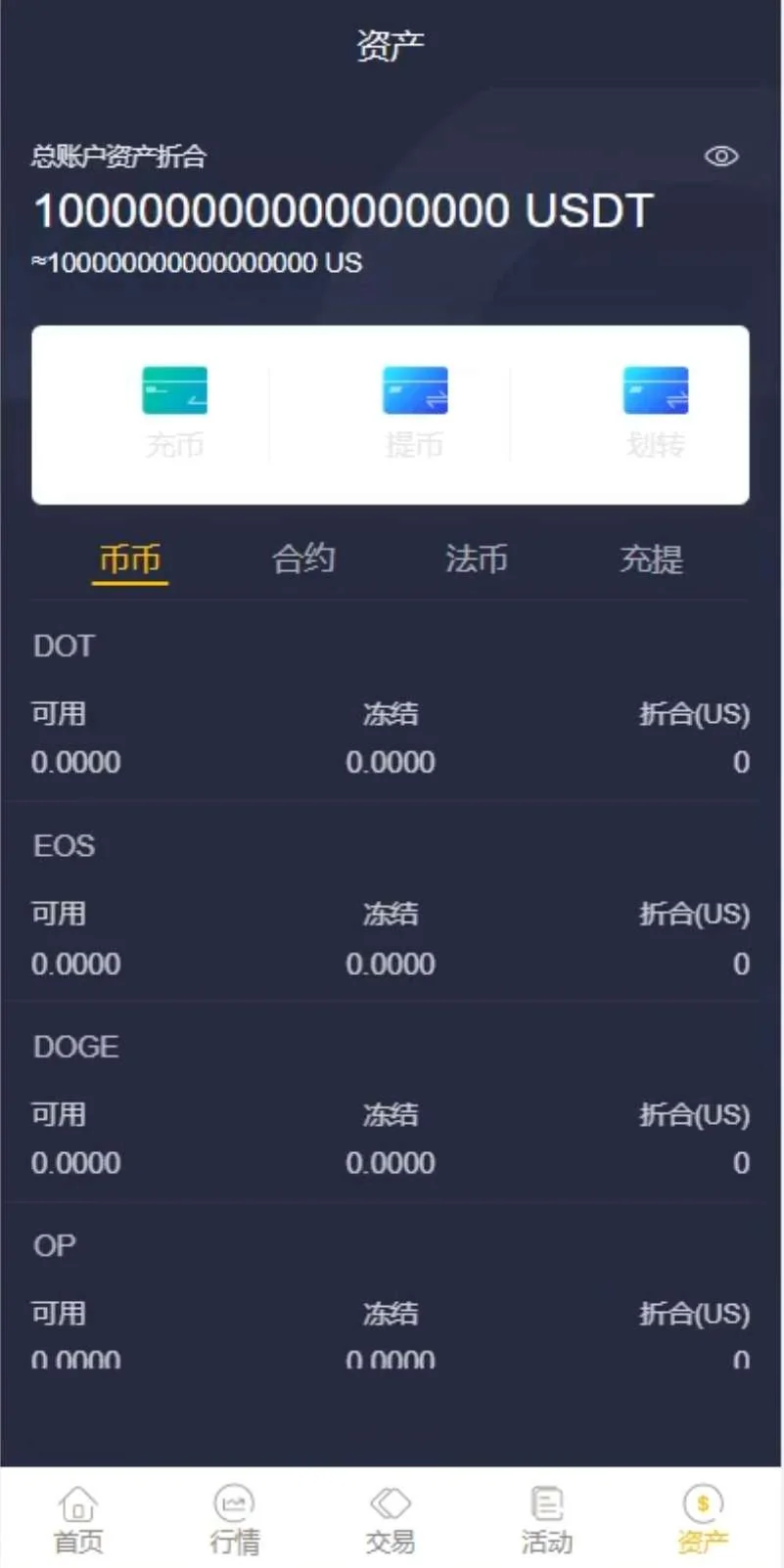Open the OP asset row
Screen dimensions: 784x1568
tap(390, 1301)
